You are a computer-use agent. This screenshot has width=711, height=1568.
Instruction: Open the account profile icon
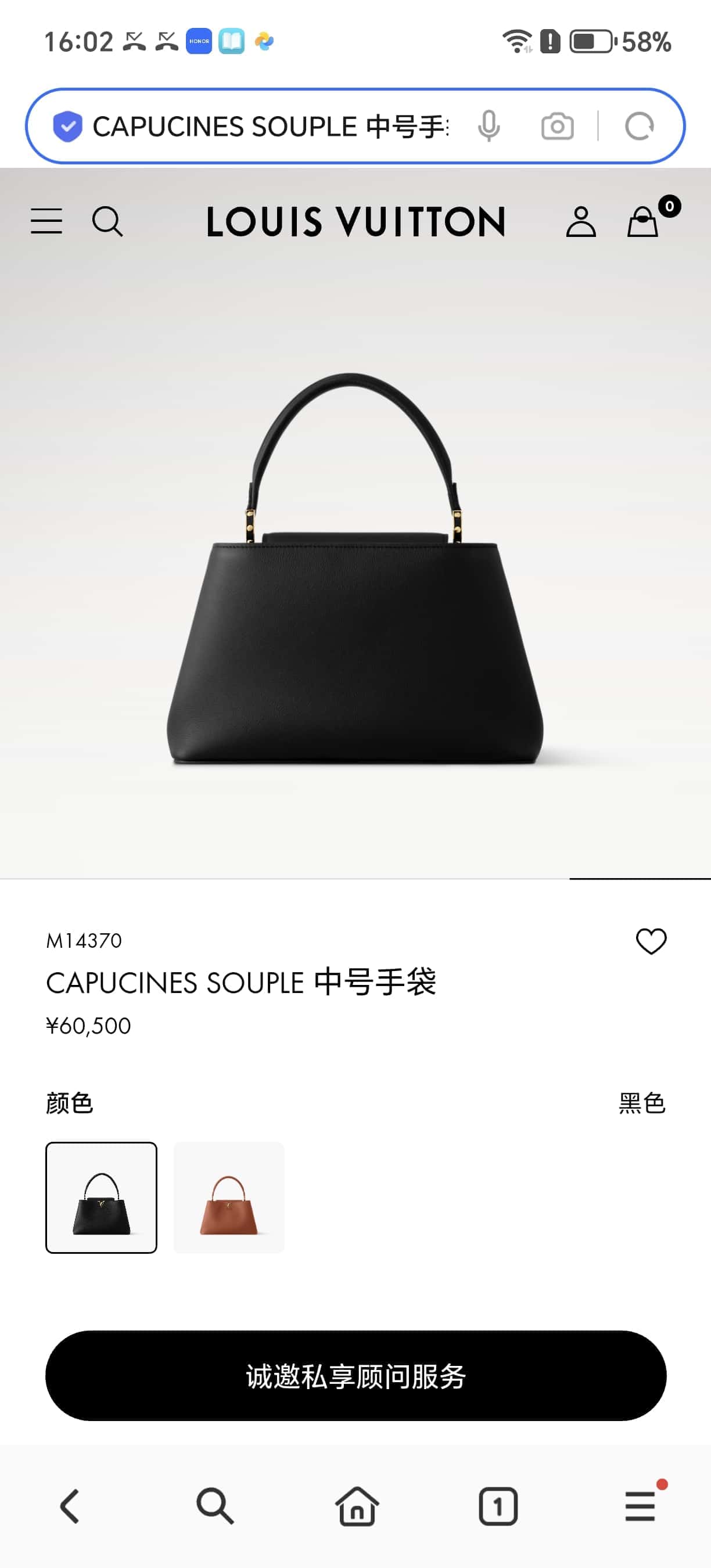(x=581, y=221)
